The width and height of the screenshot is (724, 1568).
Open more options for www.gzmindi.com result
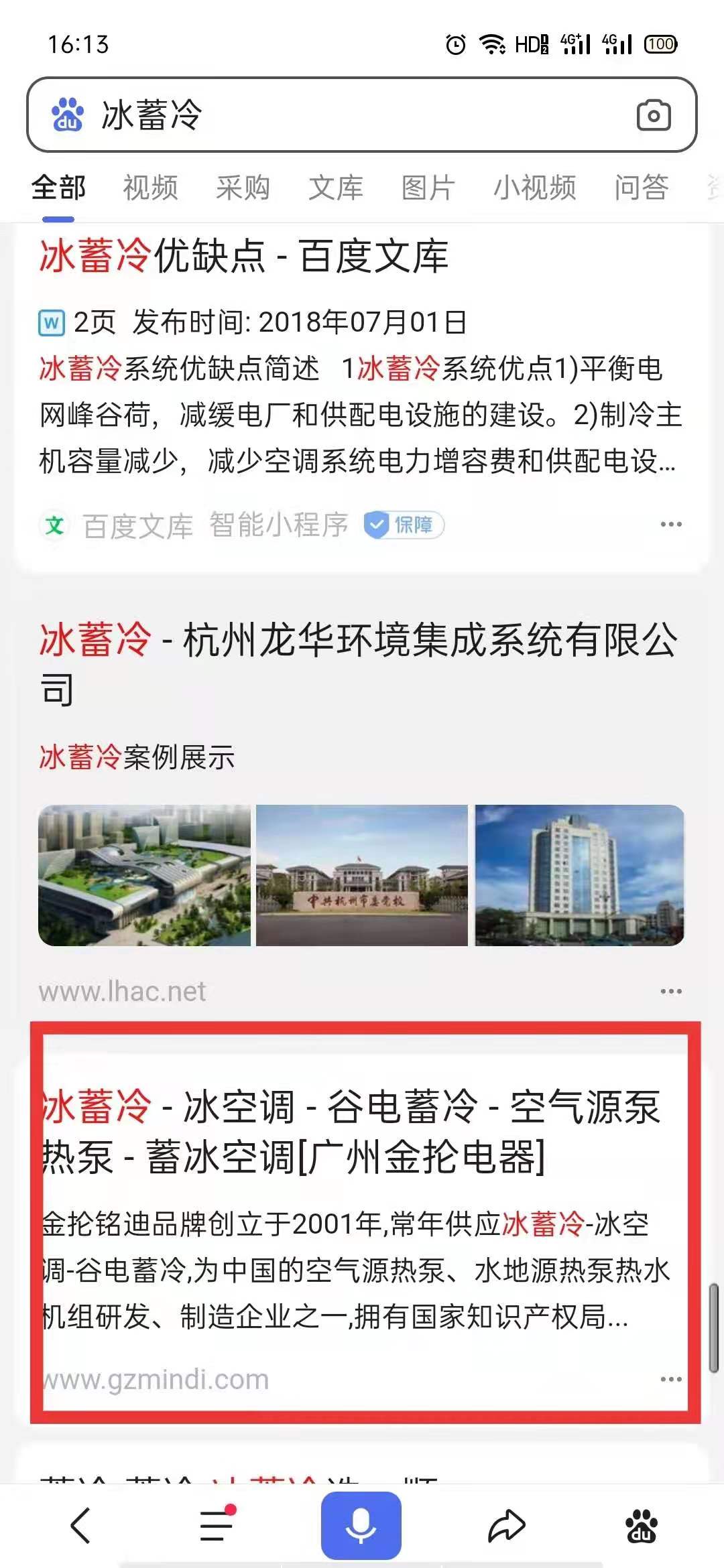coord(671,1379)
